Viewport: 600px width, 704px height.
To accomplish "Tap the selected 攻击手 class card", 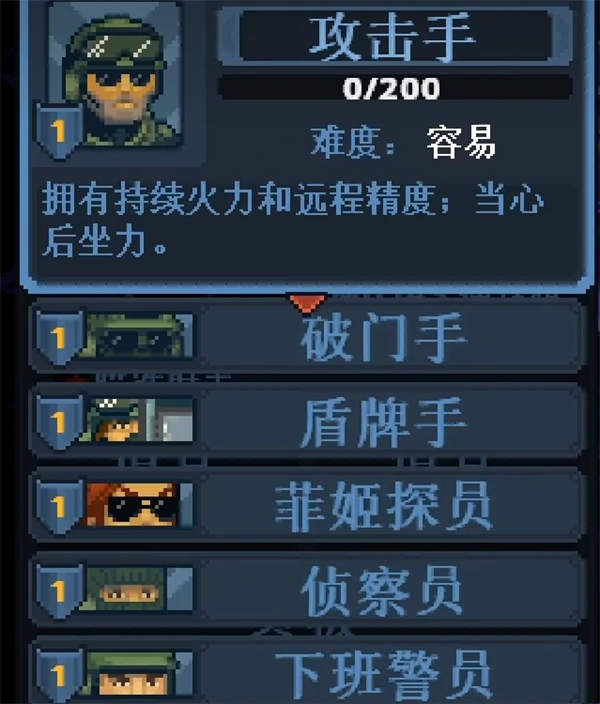I will click(x=300, y=140).
